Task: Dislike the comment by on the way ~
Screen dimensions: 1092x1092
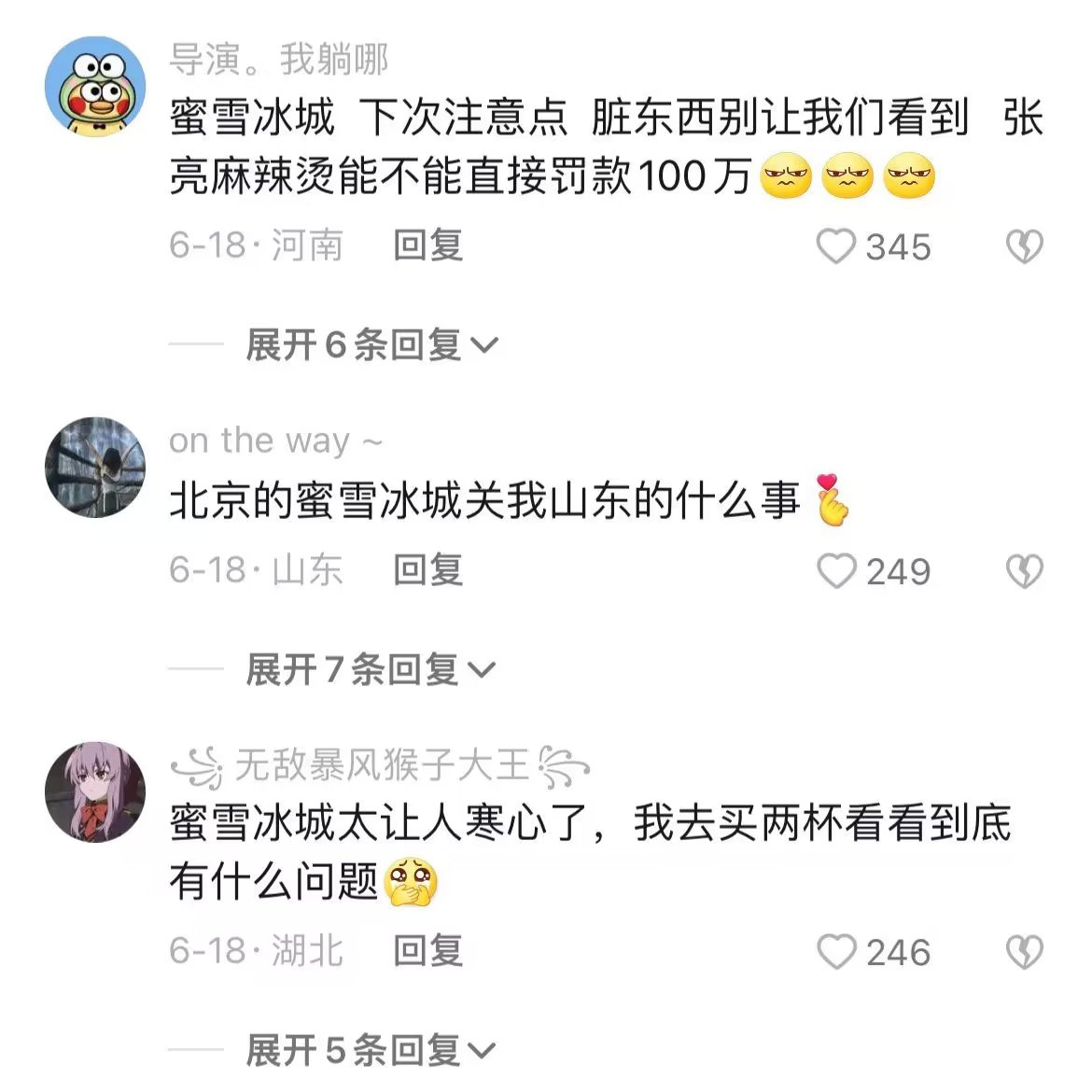Action: coord(1024,571)
